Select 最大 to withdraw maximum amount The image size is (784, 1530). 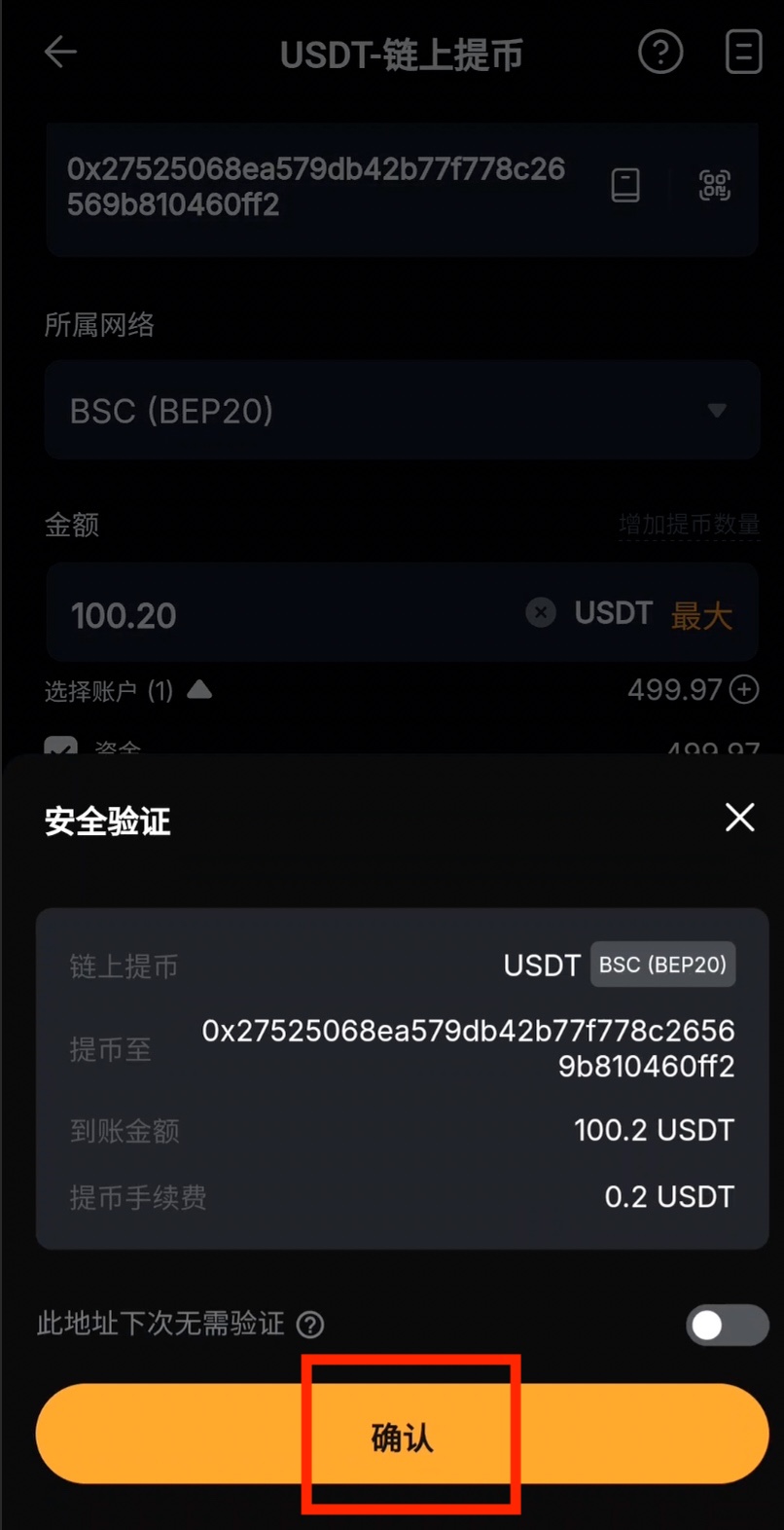click(x=703, y=615)
